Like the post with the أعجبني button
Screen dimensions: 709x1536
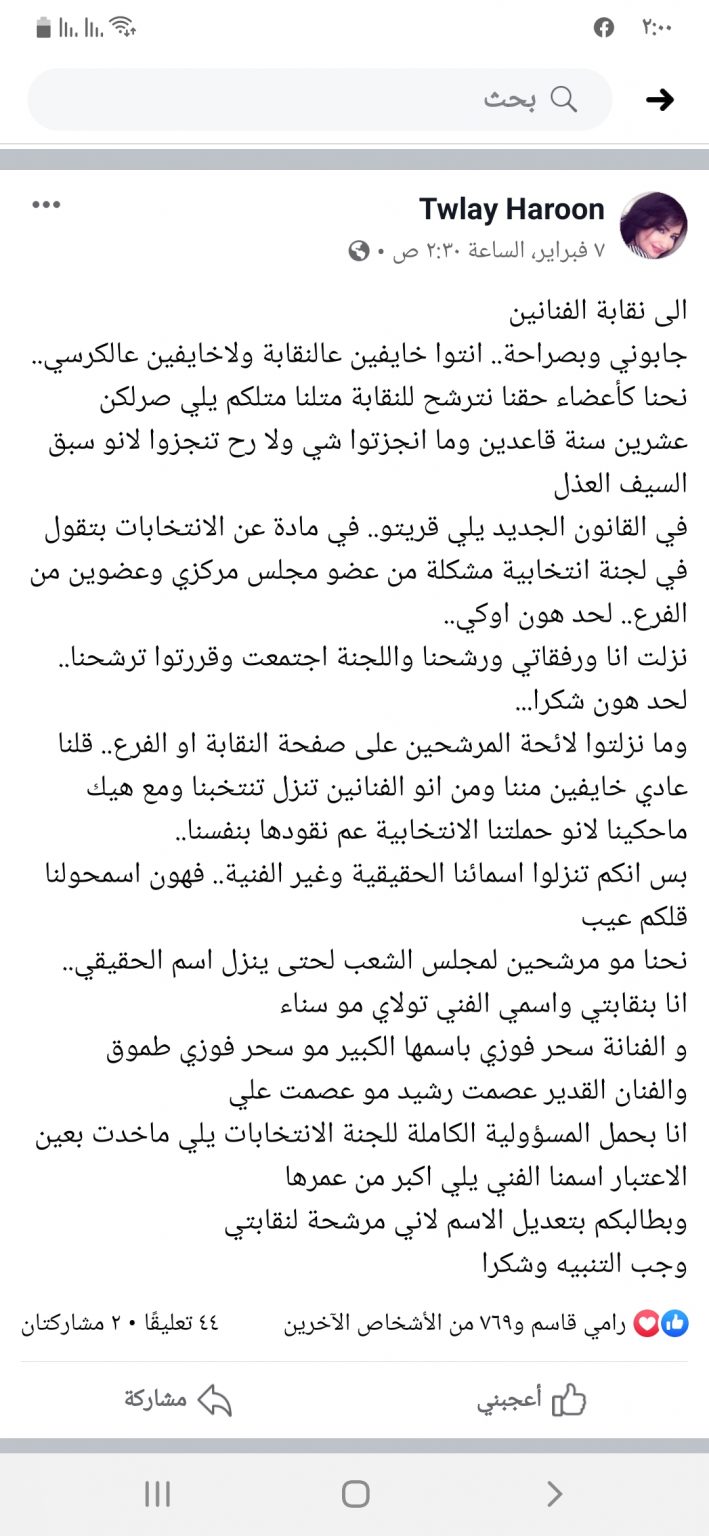[531, 1400]
